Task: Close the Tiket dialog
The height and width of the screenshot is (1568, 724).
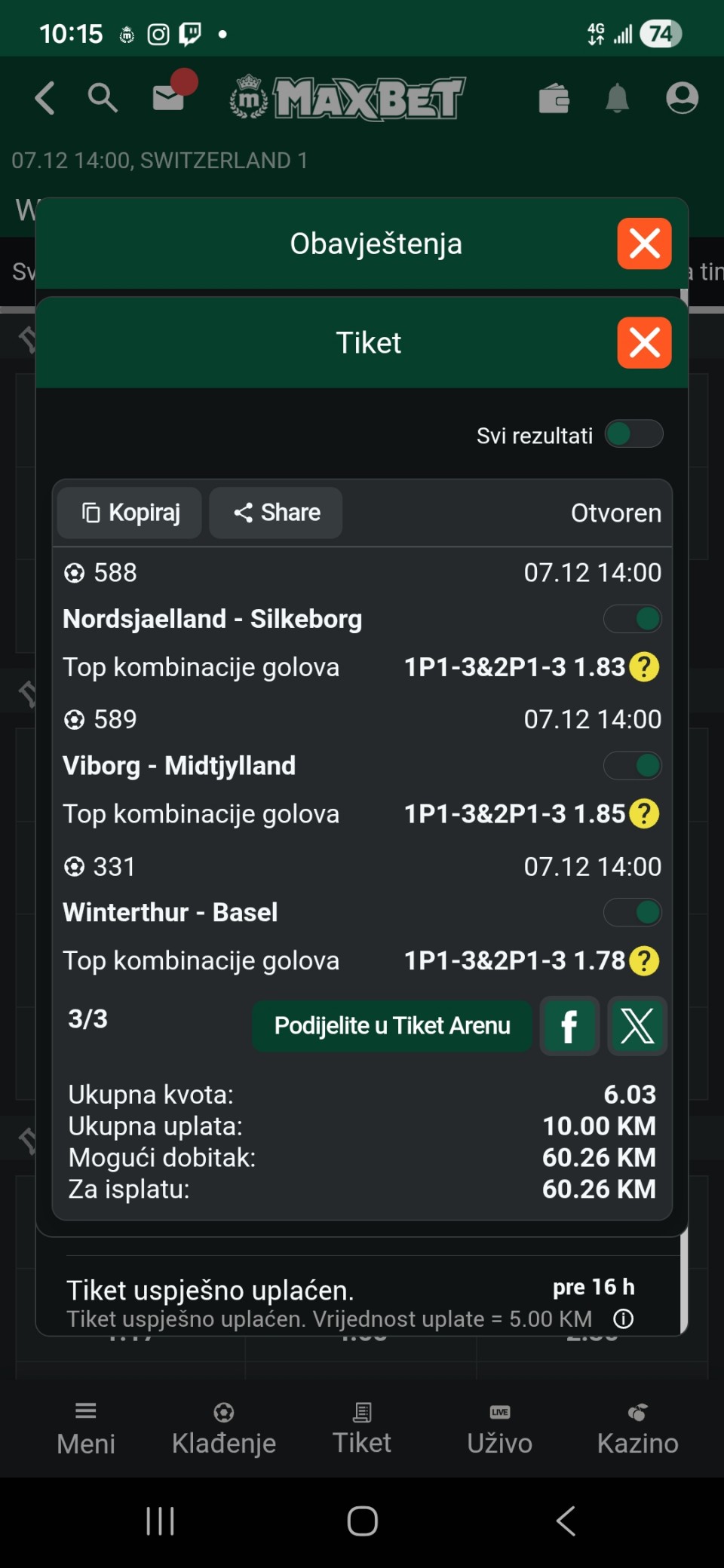Action: tap(644, 343)
